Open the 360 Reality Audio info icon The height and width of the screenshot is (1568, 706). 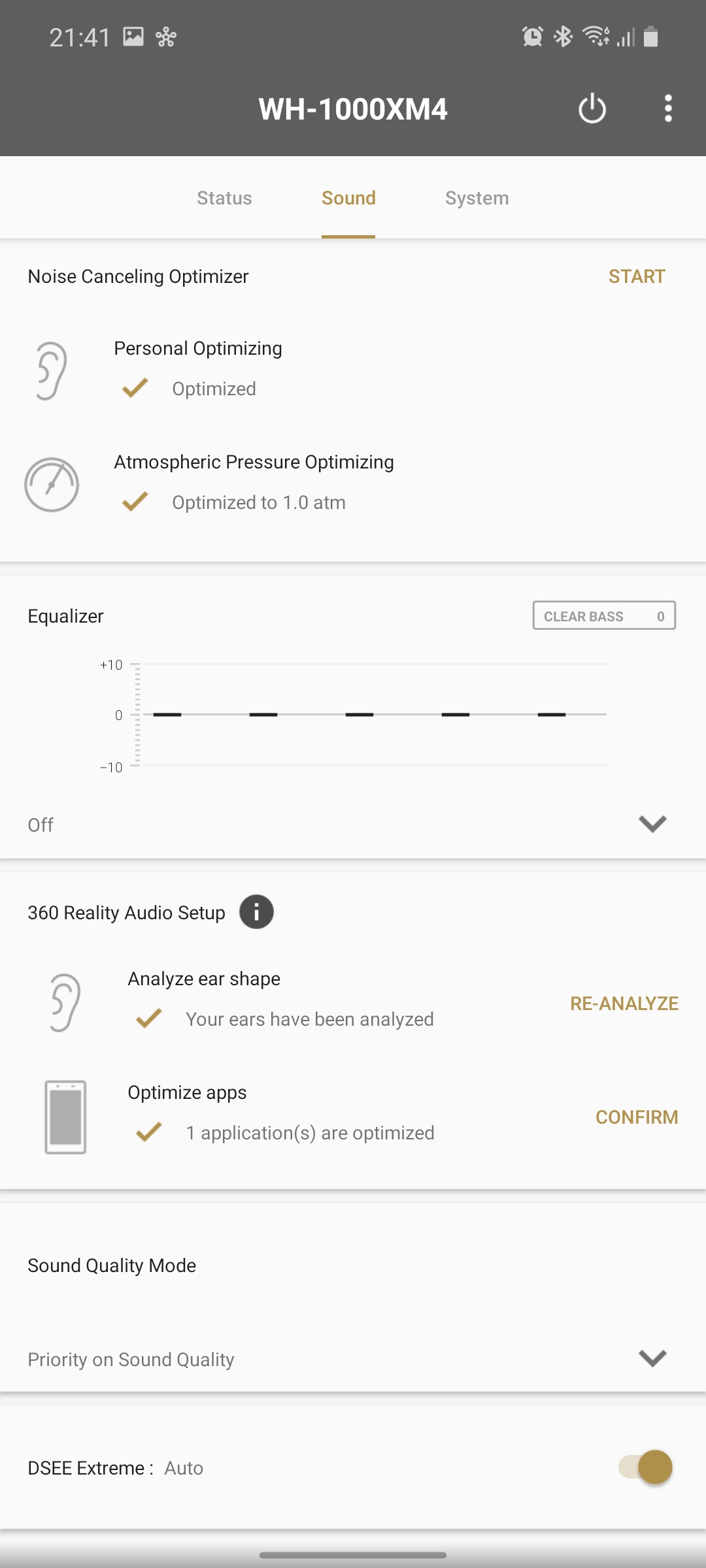[x=256, y=912]
